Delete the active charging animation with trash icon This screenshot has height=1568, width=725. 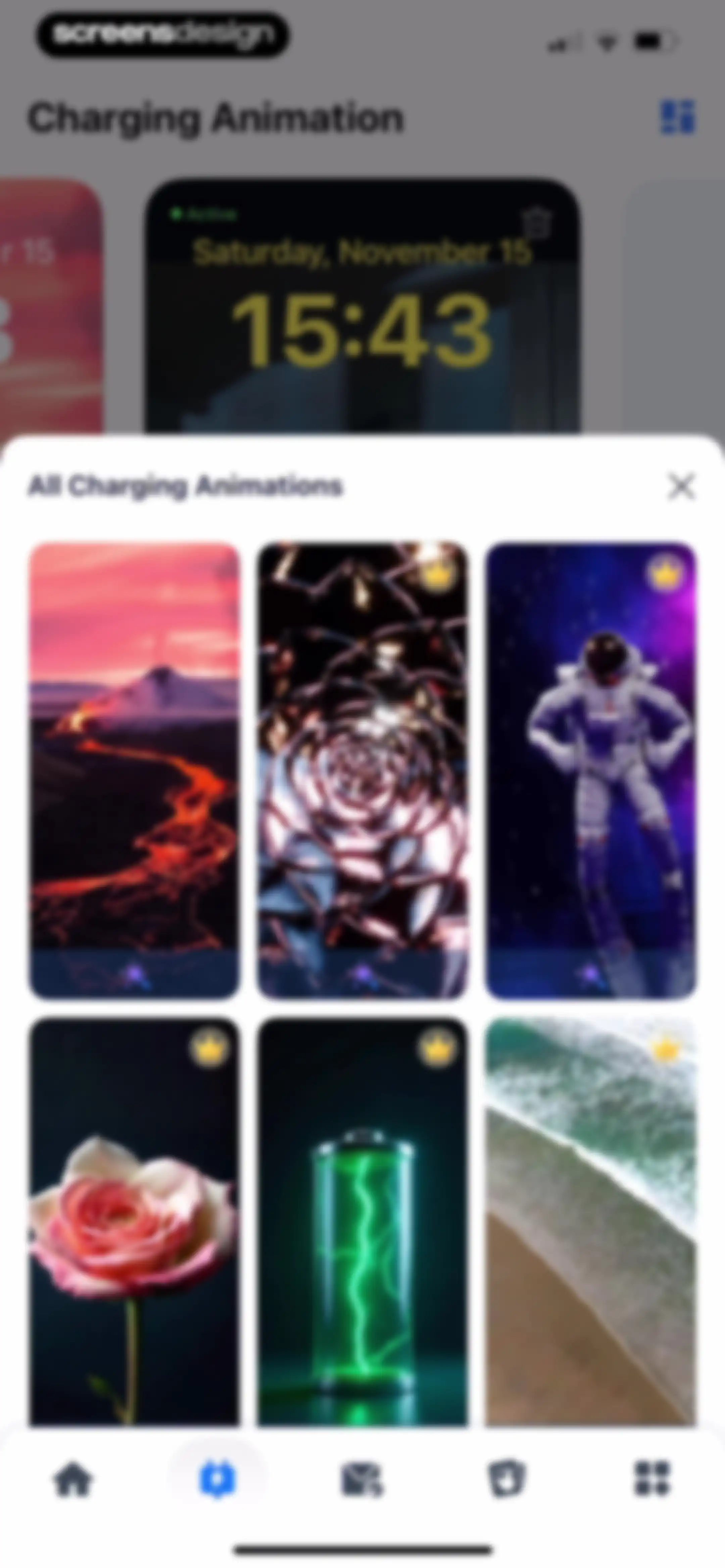(536, 223)
